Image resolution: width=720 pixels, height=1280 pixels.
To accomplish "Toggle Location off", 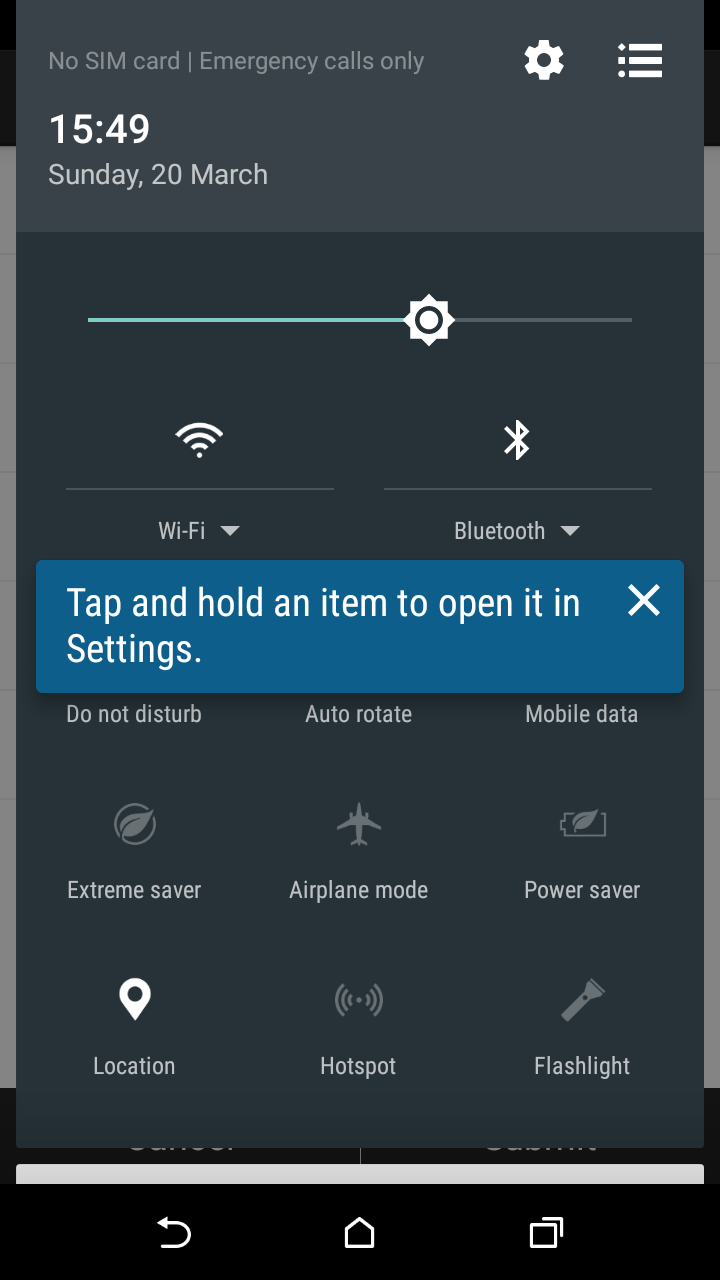I will 134,1028.
